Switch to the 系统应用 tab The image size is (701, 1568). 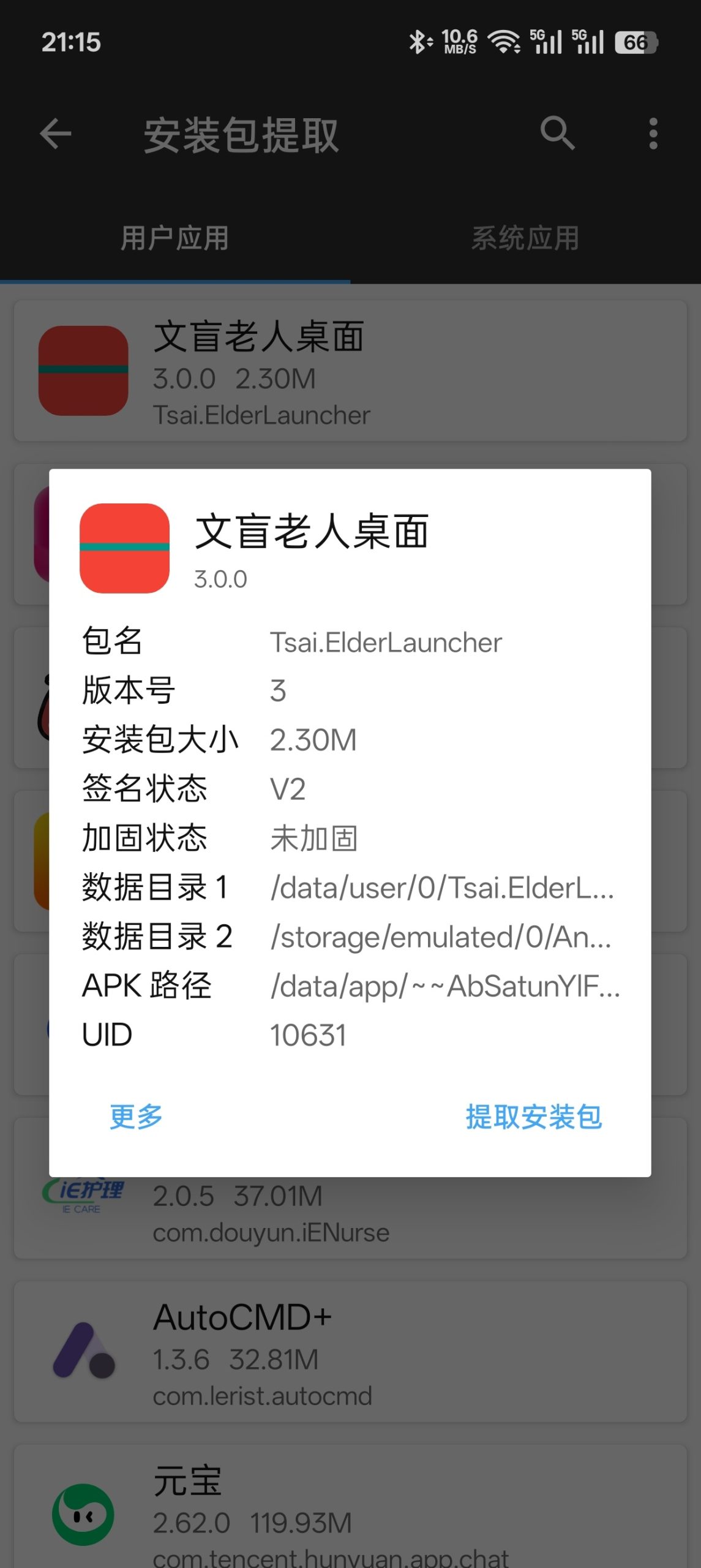[525, 239]
